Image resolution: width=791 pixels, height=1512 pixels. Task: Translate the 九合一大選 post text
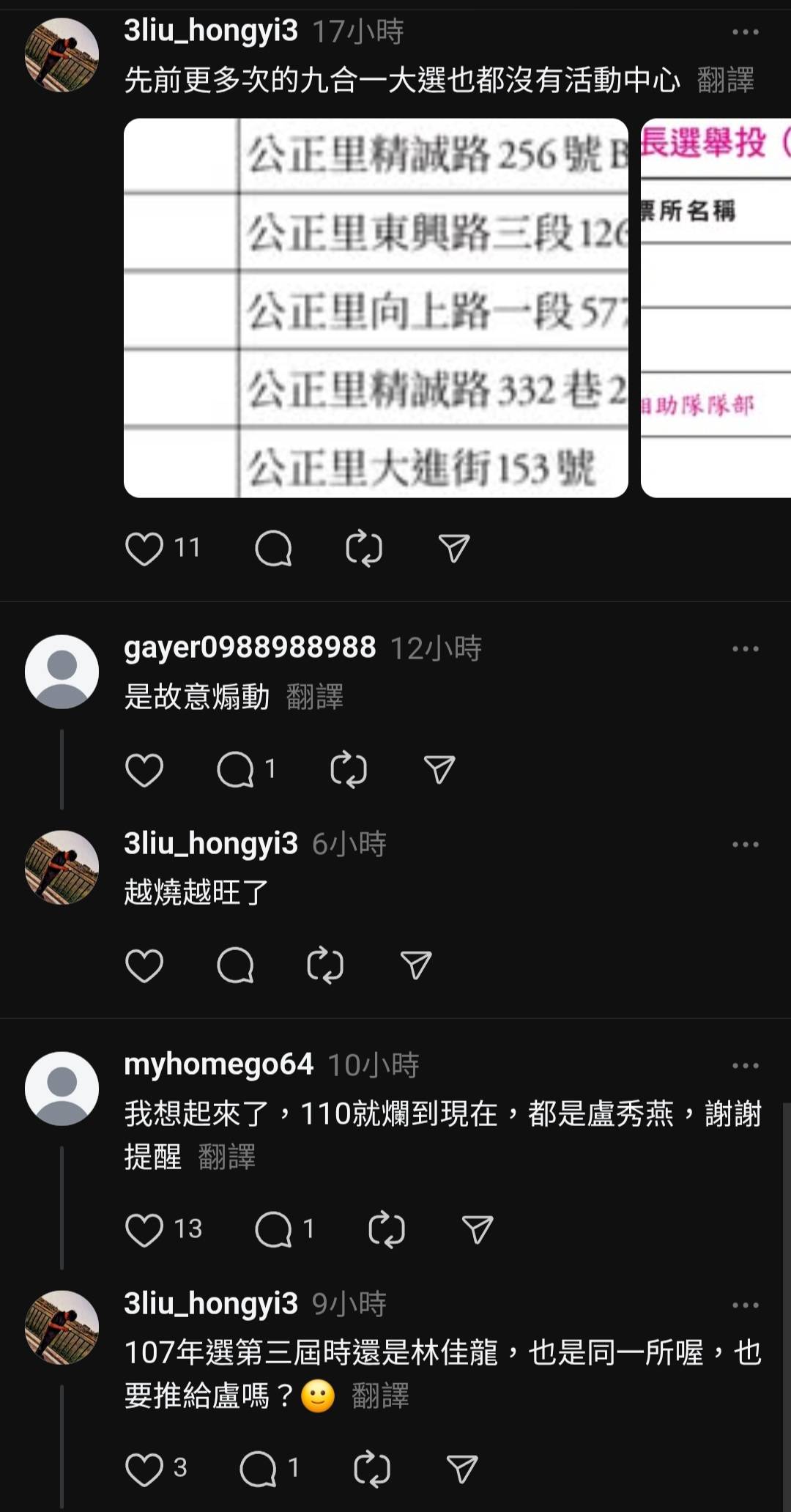[725, 80]
